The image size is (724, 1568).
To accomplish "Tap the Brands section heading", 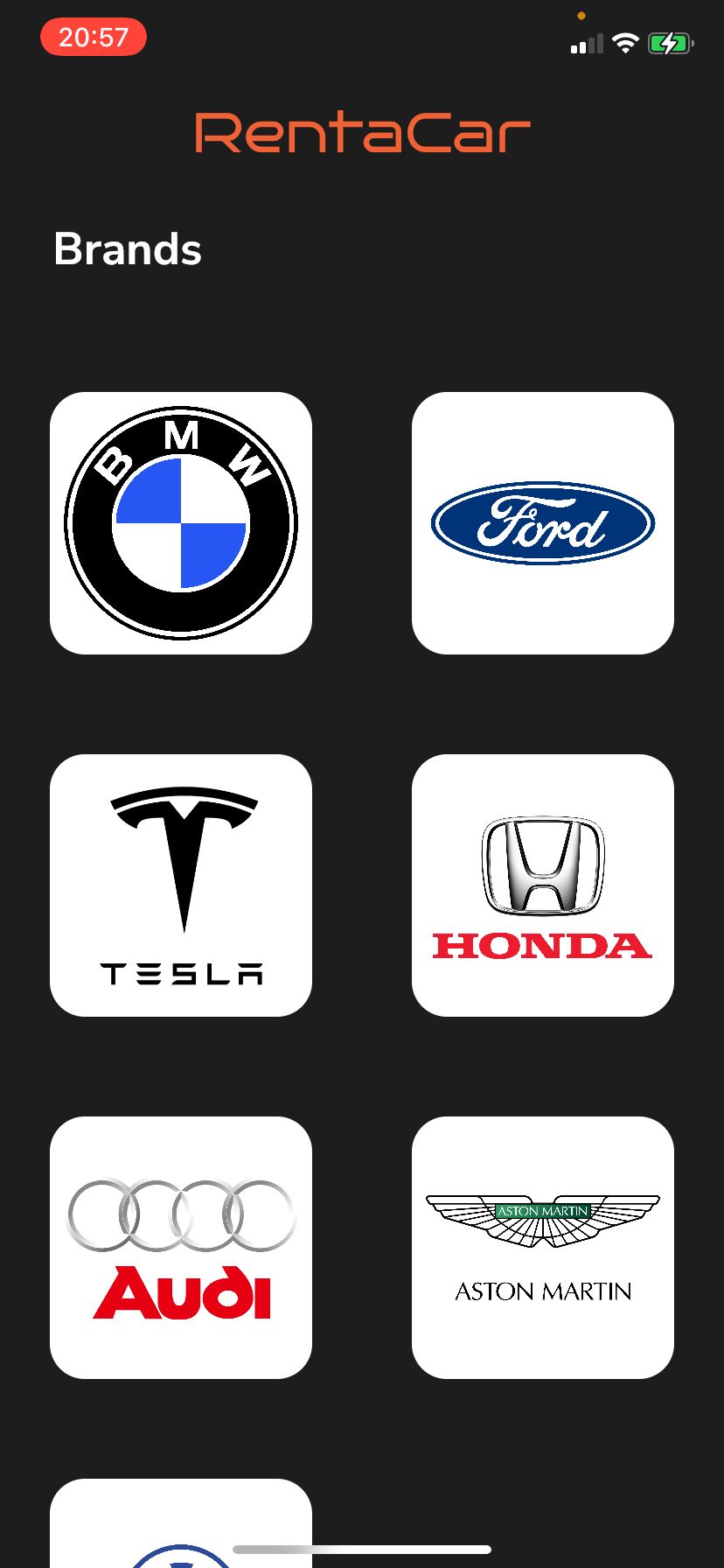I will coord(127,249).
